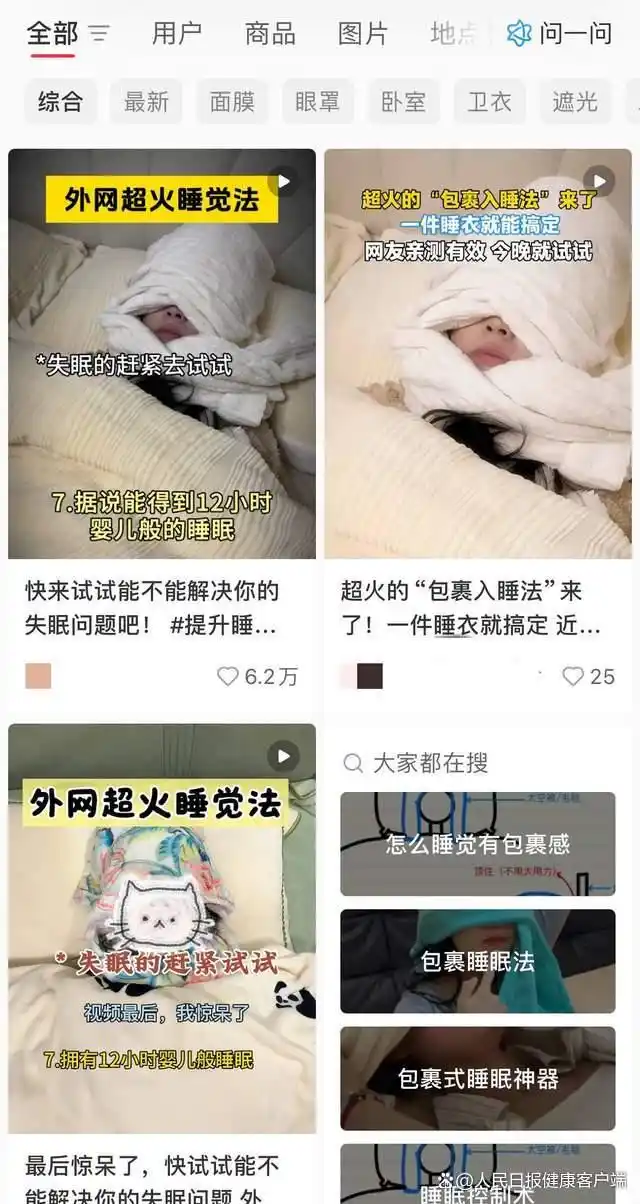Filter results by 眼罩

coord(317,101)
